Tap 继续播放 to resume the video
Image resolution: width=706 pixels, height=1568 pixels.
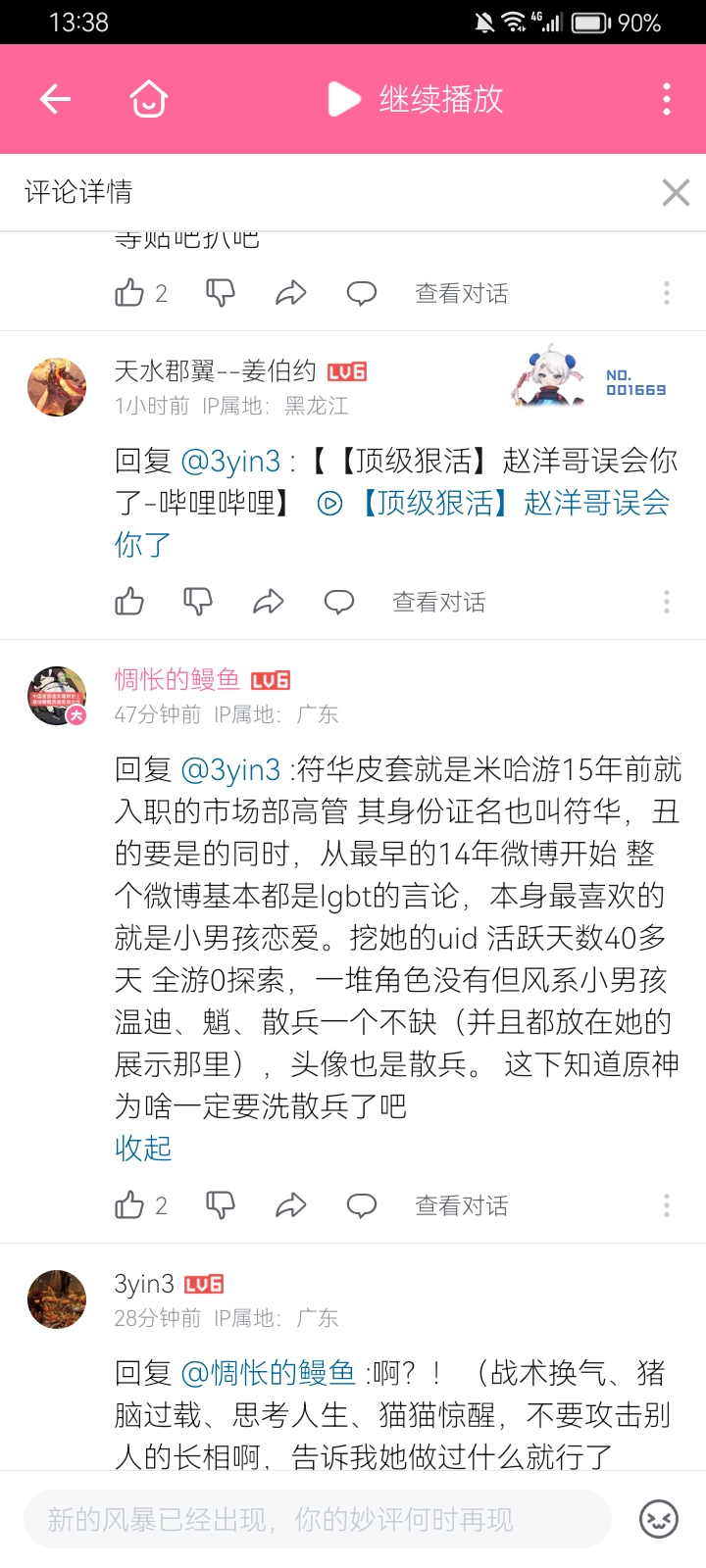(416, 99)
